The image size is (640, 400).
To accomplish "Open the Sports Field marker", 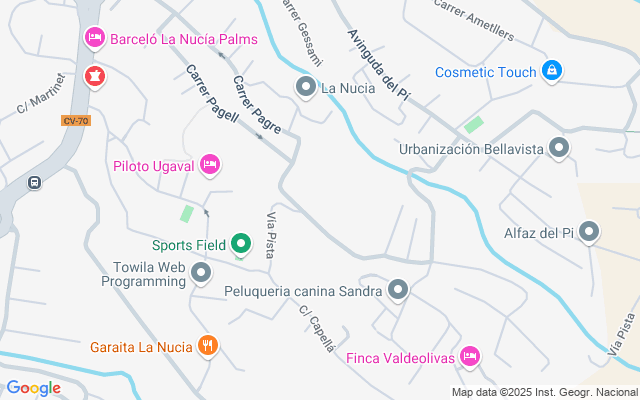I will [241, 243].
